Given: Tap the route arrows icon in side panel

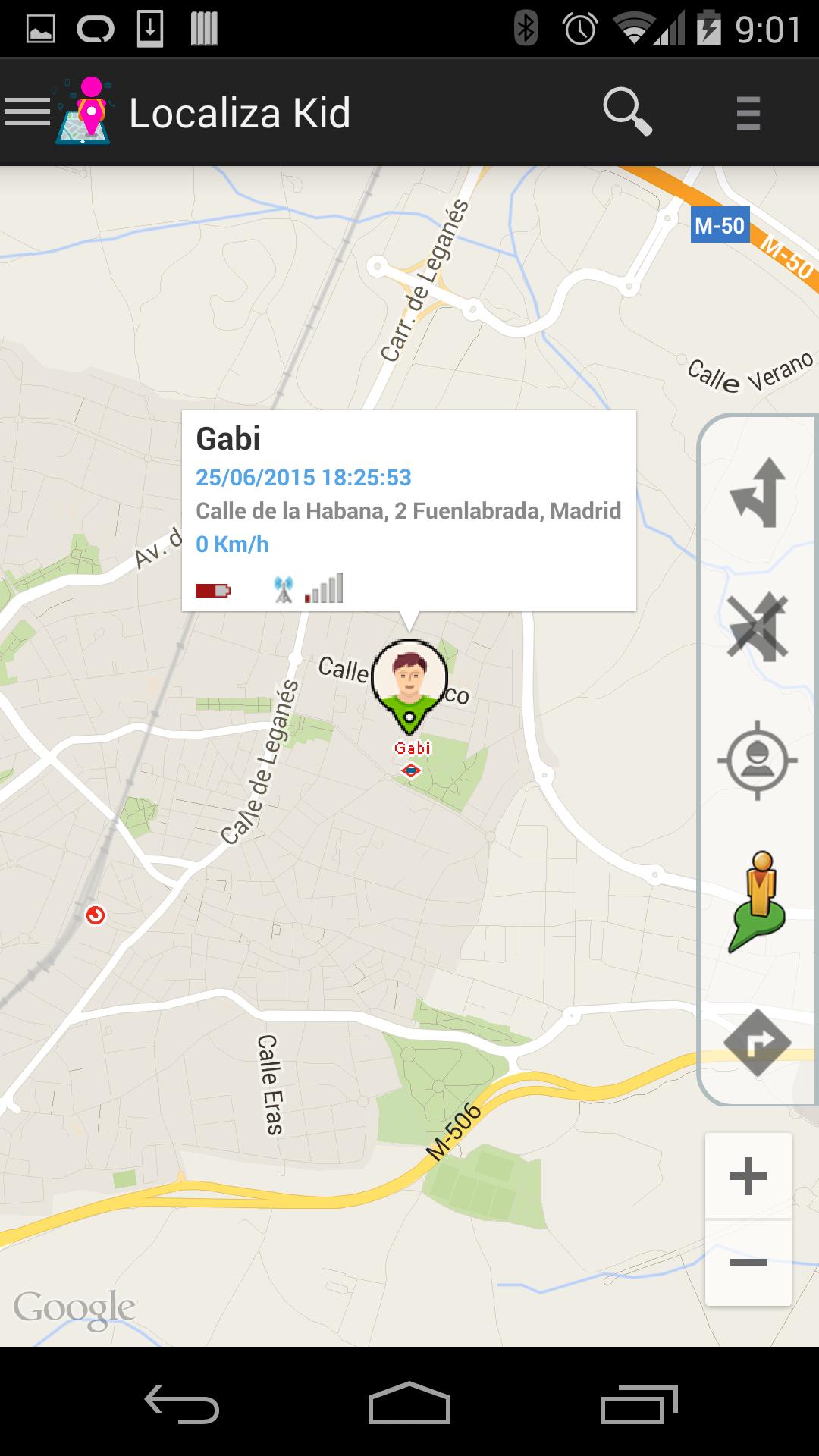Looking at the screenshot, I should tap(756, 493).
